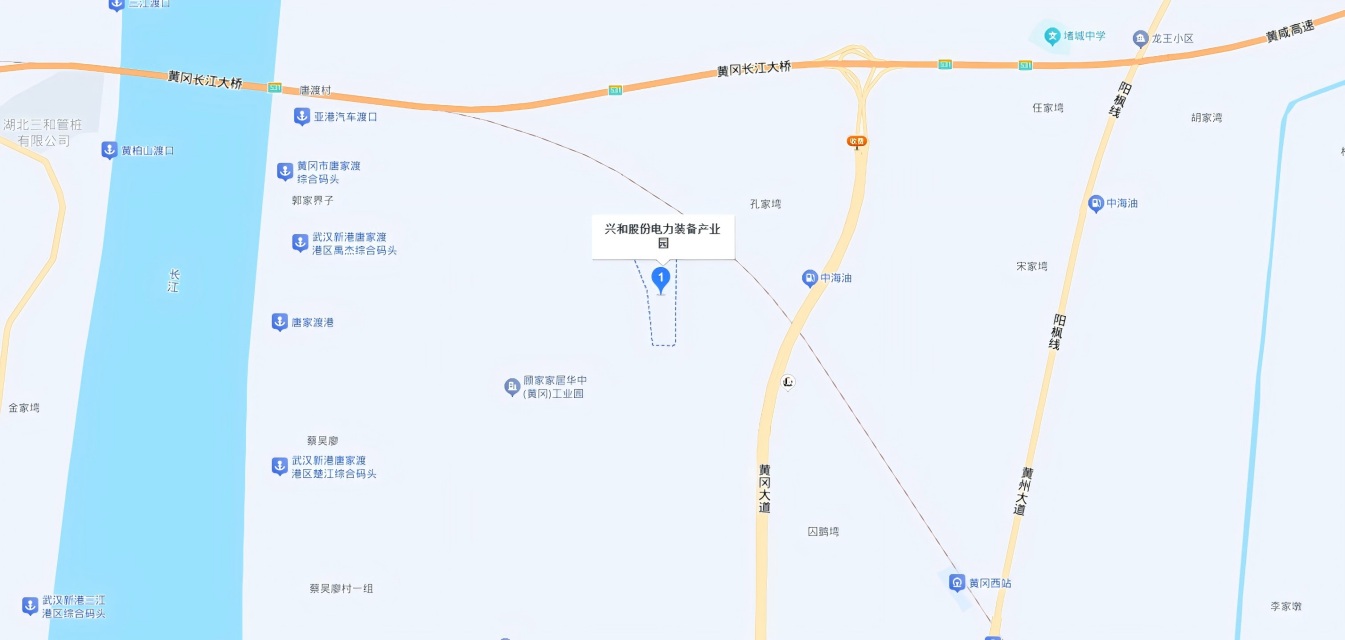Select the 禹杰综合码头 wharf marker
The height and width of the screenshot is (640, 1345).
click(299, 243)
